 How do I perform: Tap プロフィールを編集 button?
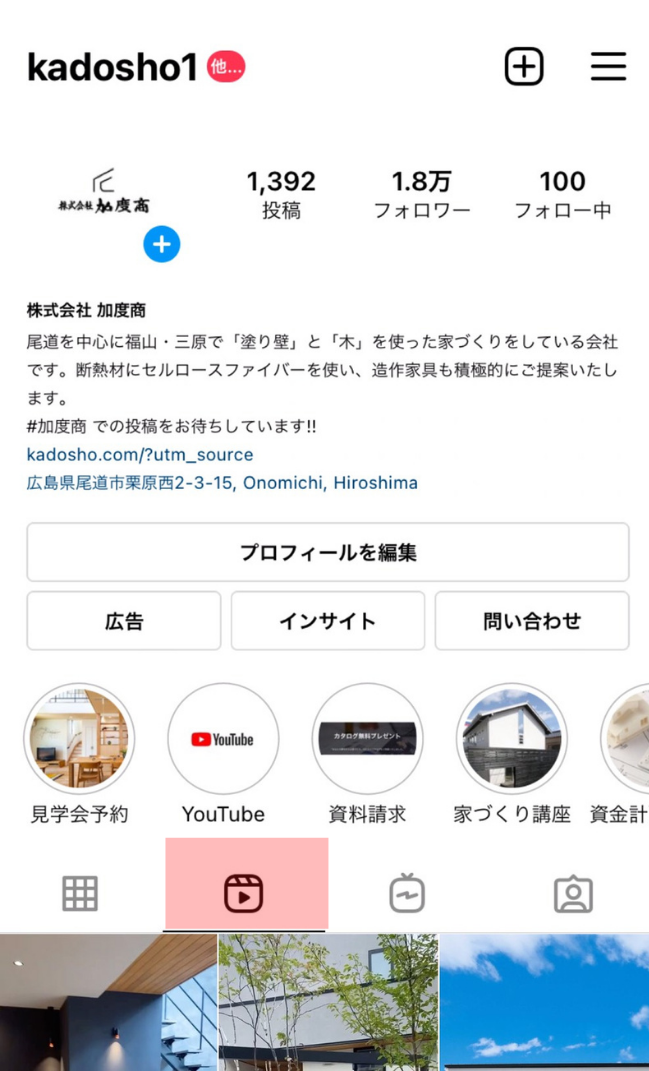328,552
